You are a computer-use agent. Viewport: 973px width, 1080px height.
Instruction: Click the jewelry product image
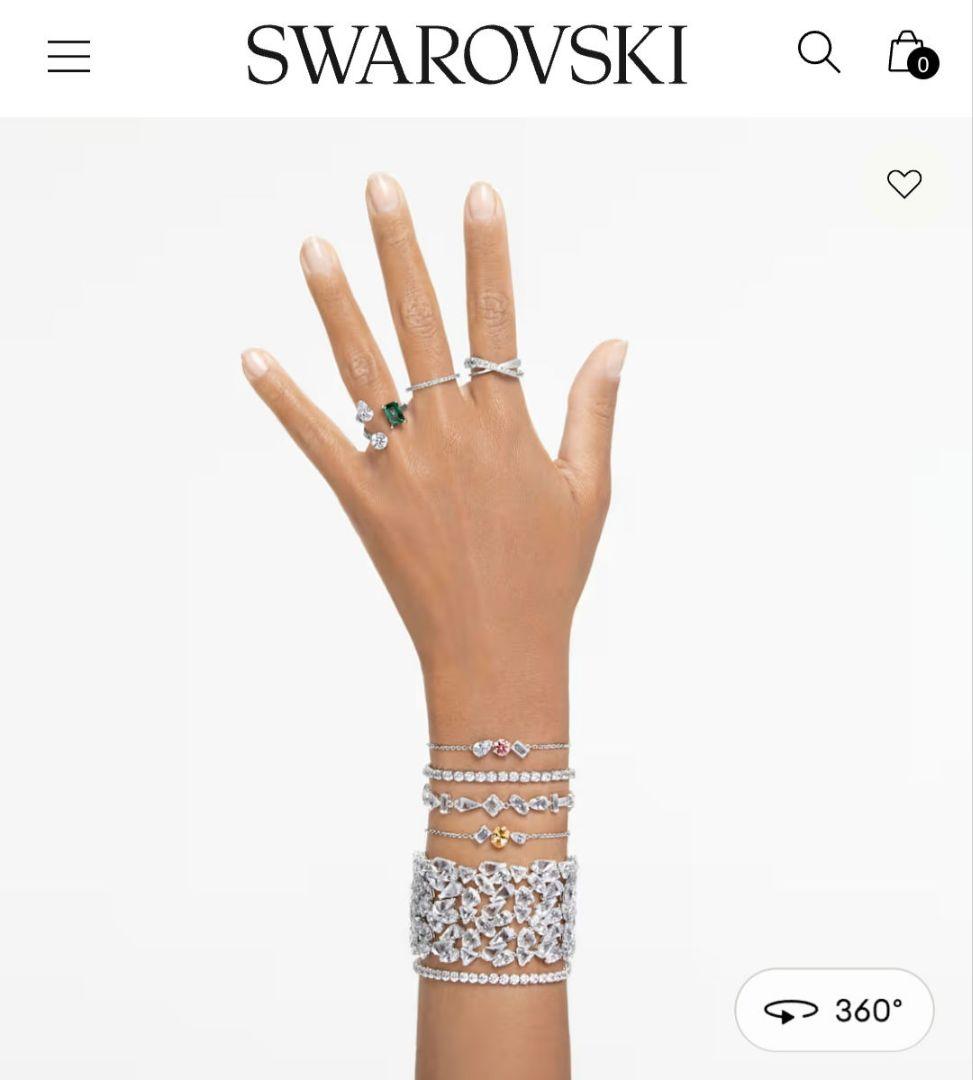486,600
